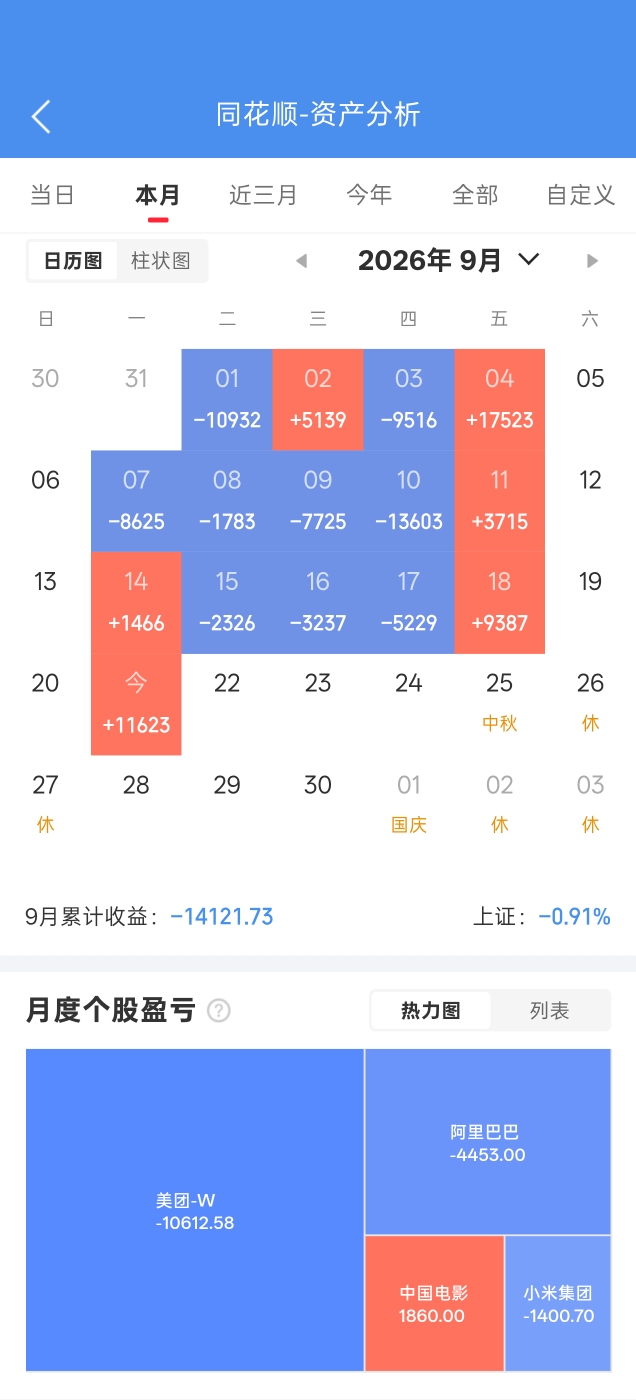View today's +11623 calendar cell

tap(136, 704)
